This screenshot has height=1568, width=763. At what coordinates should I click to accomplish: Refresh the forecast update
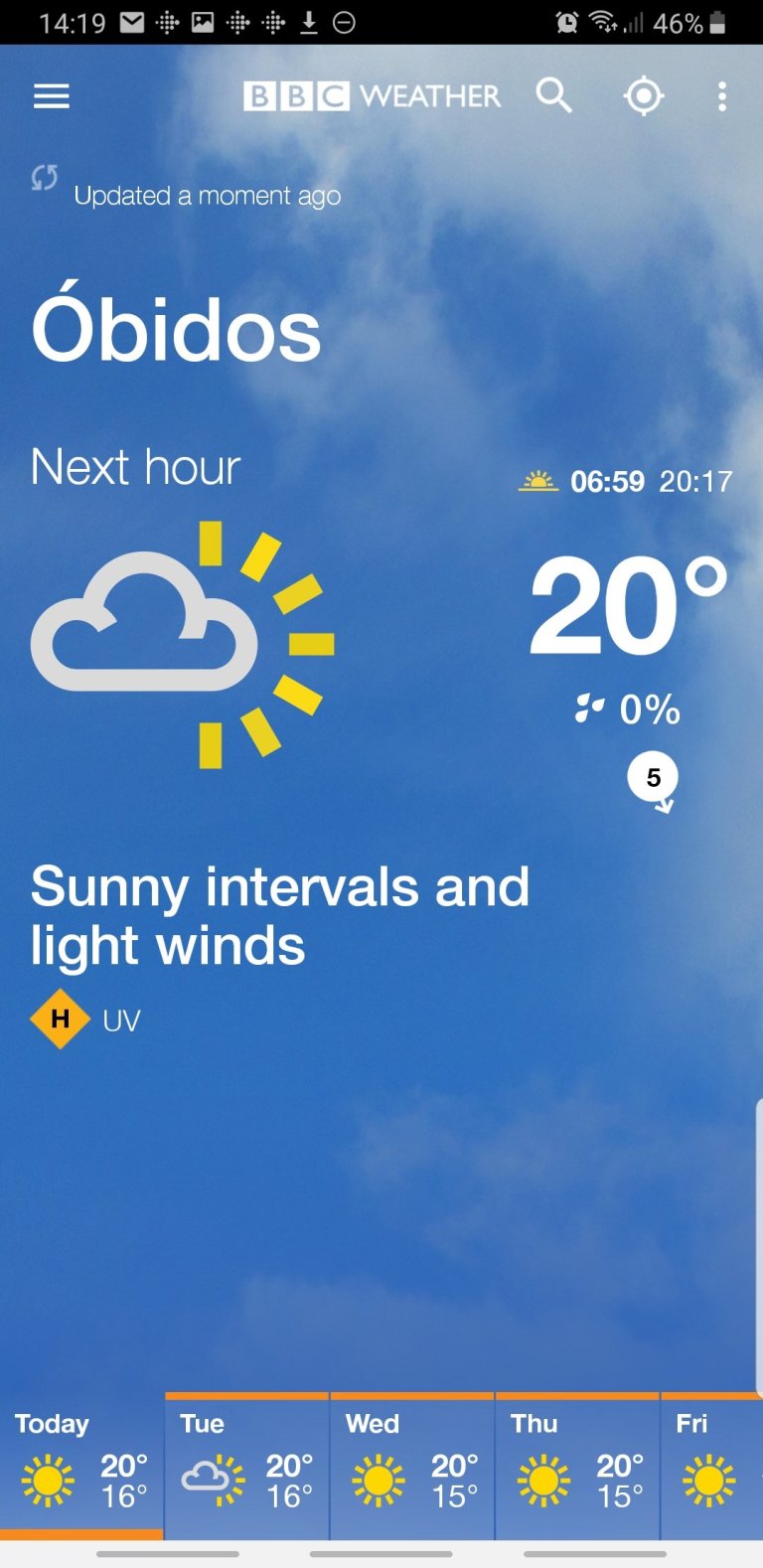coord(45,179)
